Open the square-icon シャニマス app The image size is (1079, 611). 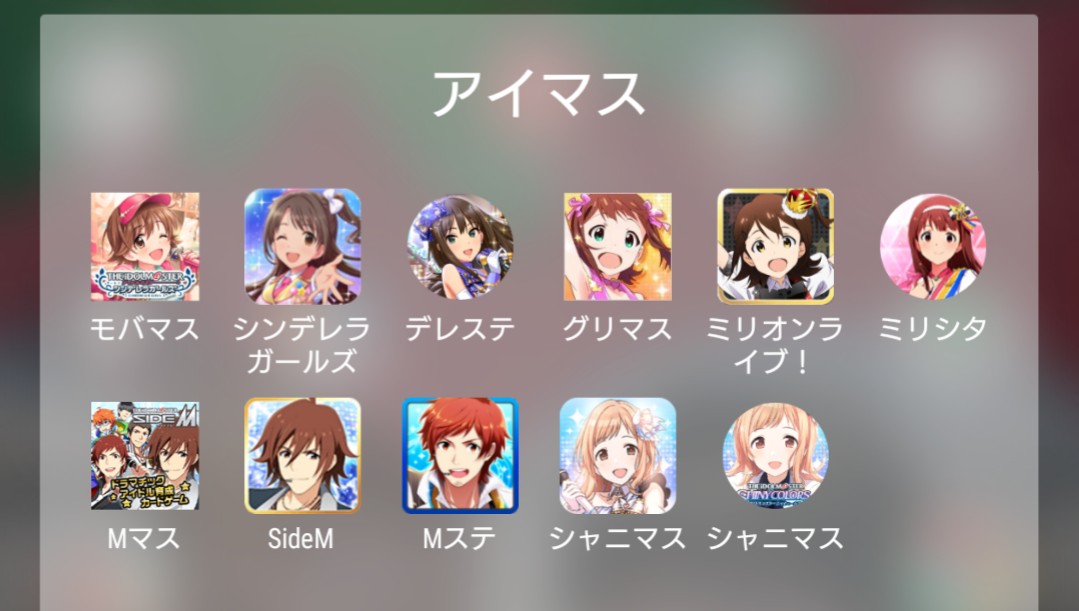(617, 455)
